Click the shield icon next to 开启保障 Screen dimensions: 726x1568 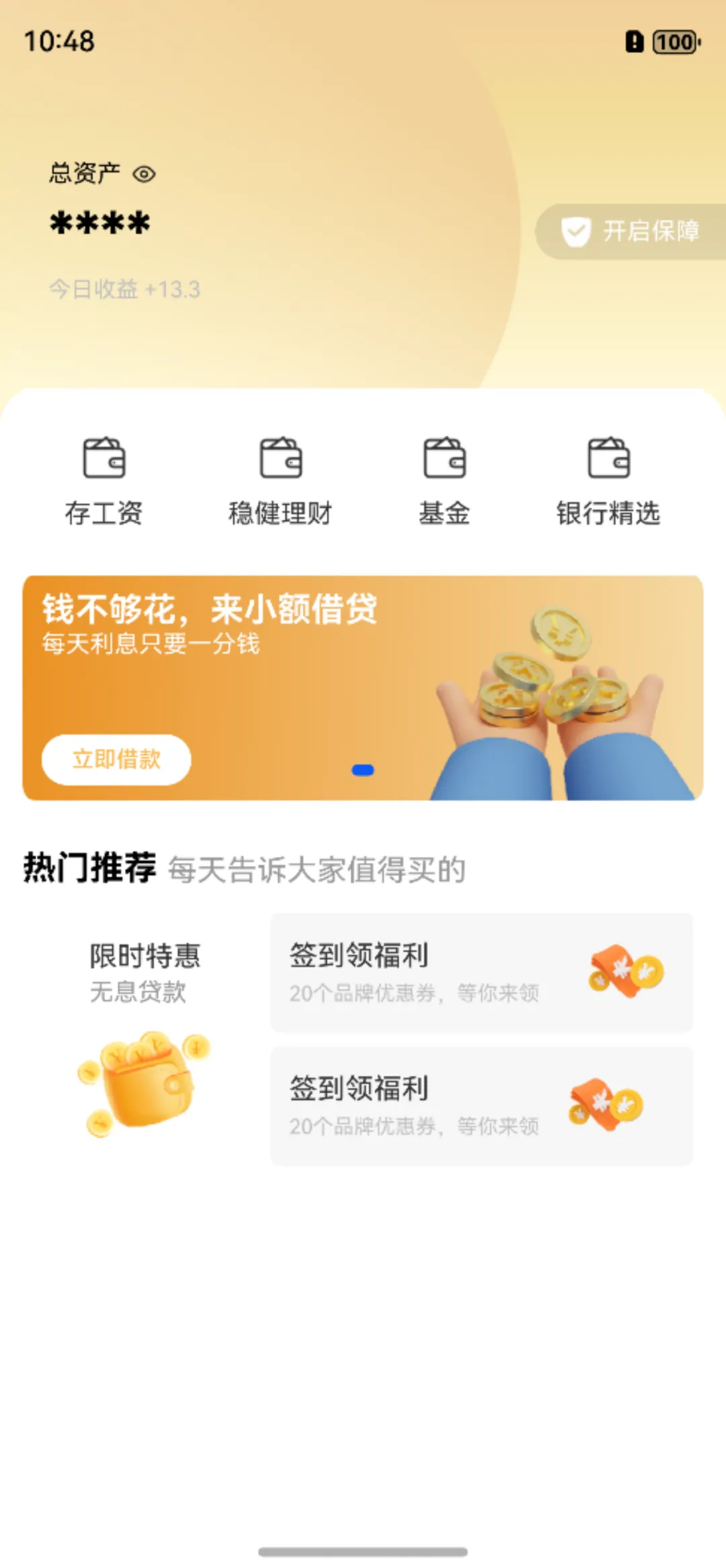[575, 232]
